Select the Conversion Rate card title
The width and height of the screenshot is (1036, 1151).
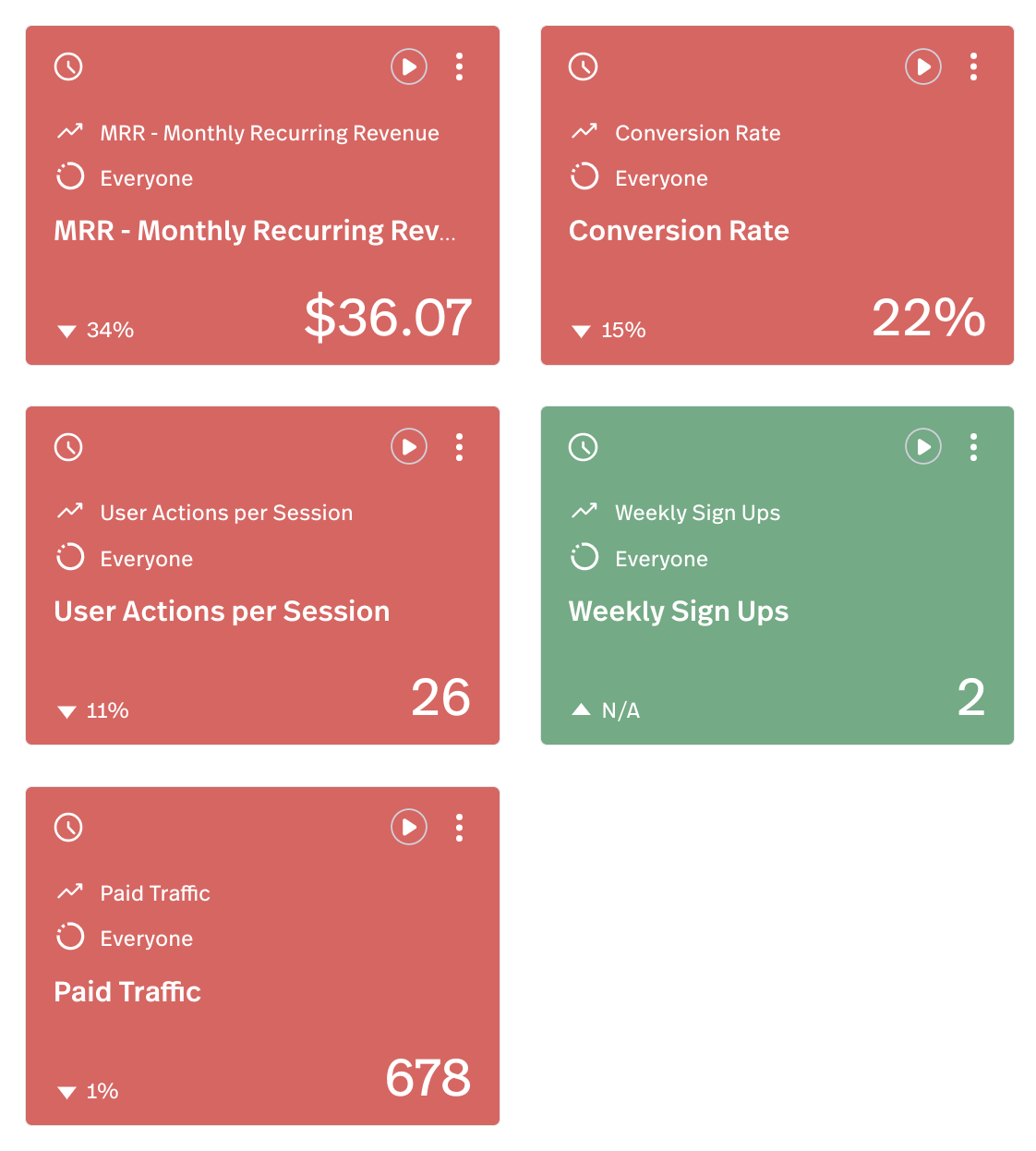coord(679,230)
